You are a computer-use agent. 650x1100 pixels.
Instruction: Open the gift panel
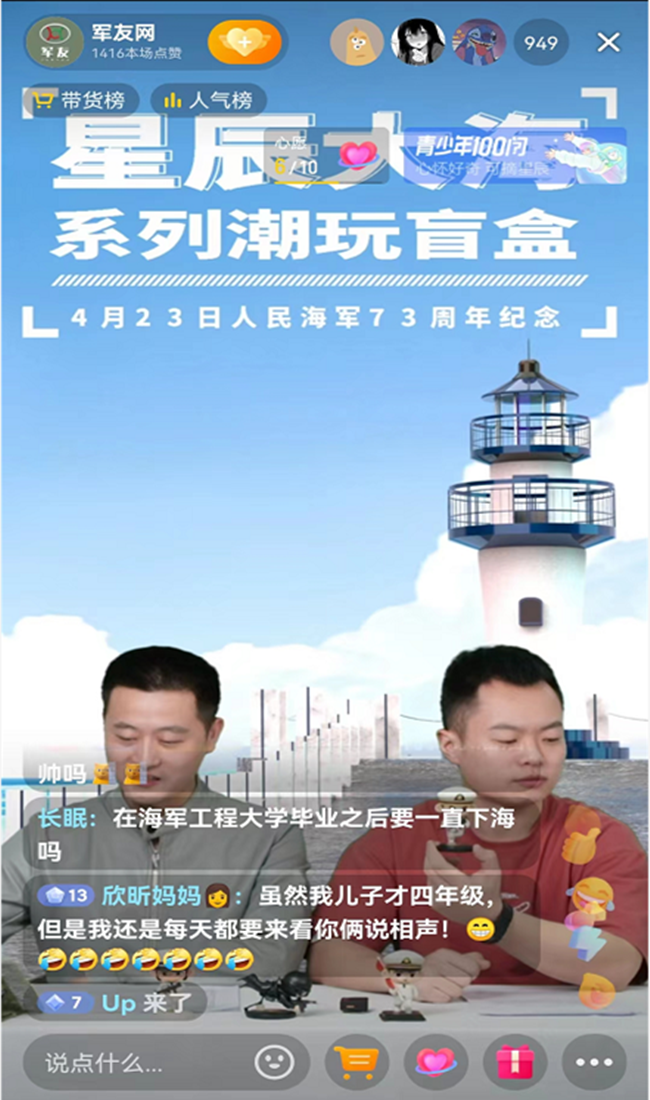click(515, 1061)
